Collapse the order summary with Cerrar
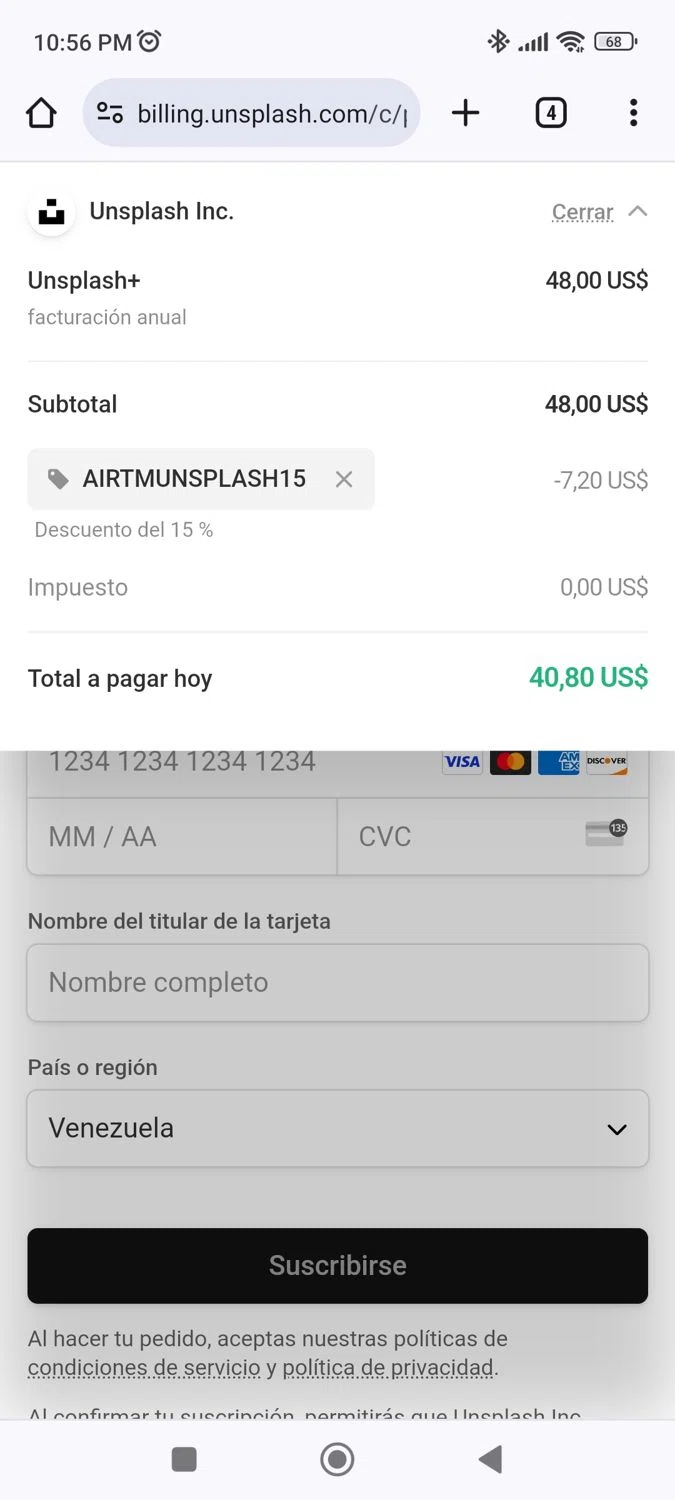This screenshot has width=675, height=1500. (x=598, y=212)
